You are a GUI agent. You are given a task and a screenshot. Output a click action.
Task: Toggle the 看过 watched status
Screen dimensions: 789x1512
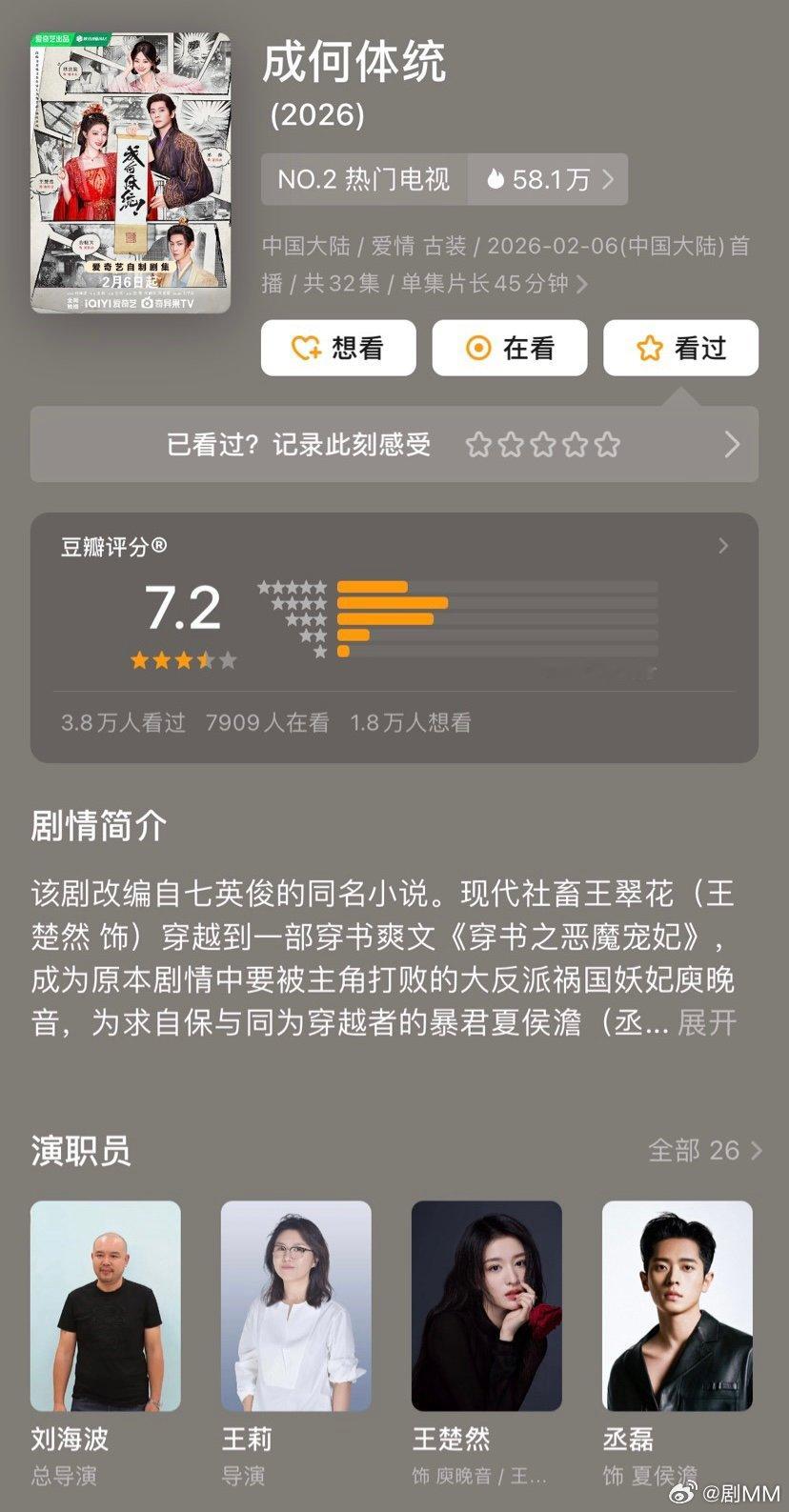coord(680,348)
